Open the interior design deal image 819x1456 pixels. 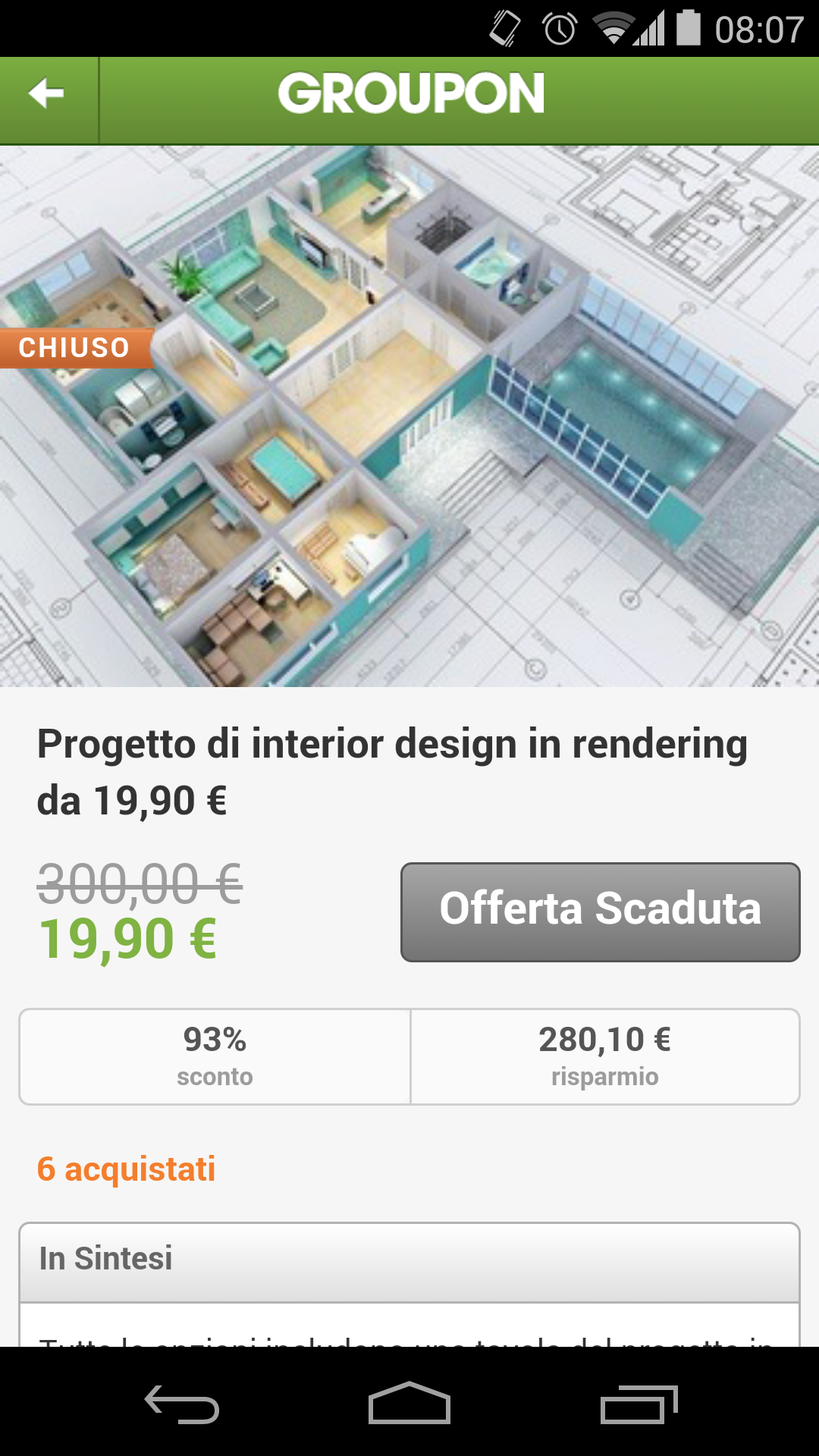point(409,417)
